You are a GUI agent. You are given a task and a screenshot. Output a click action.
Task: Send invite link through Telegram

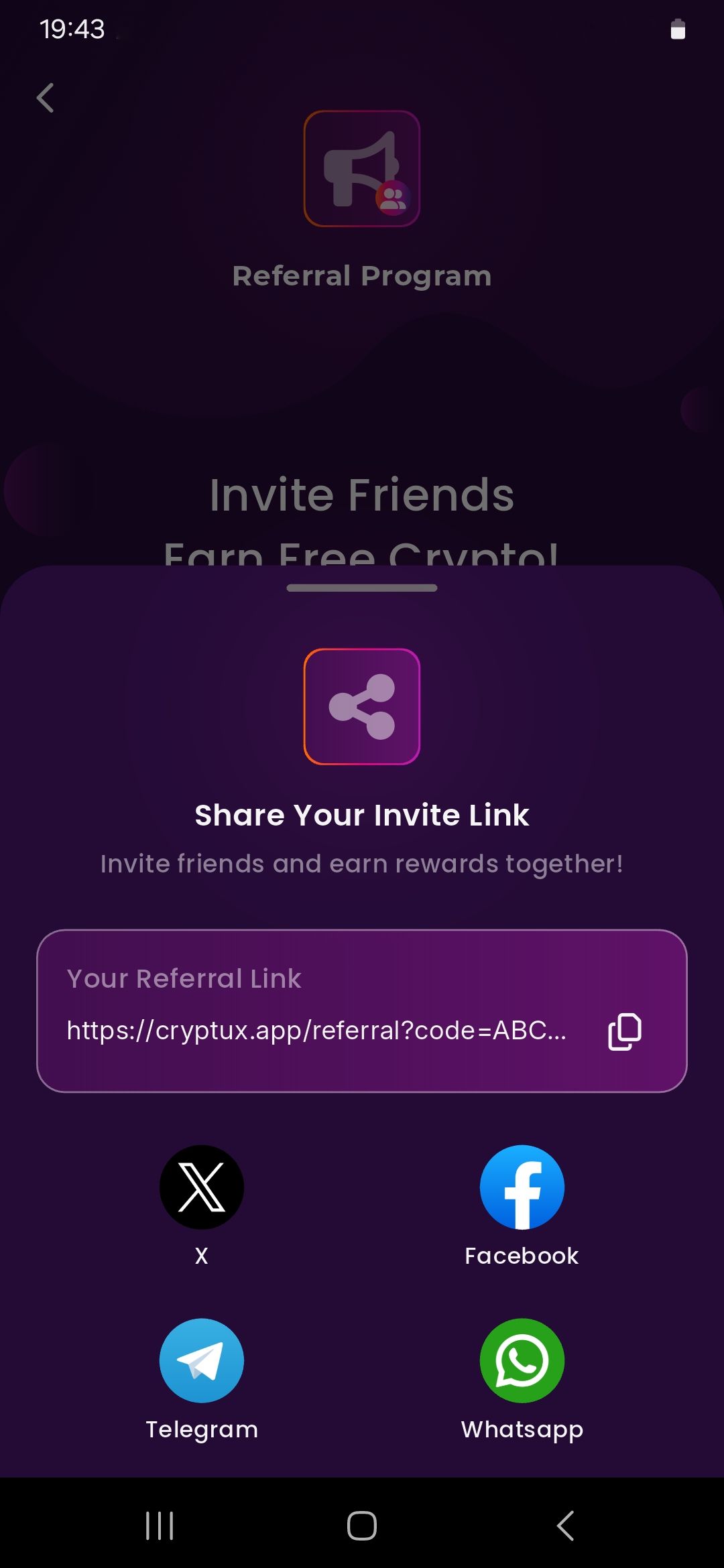tap(202, 1361)
